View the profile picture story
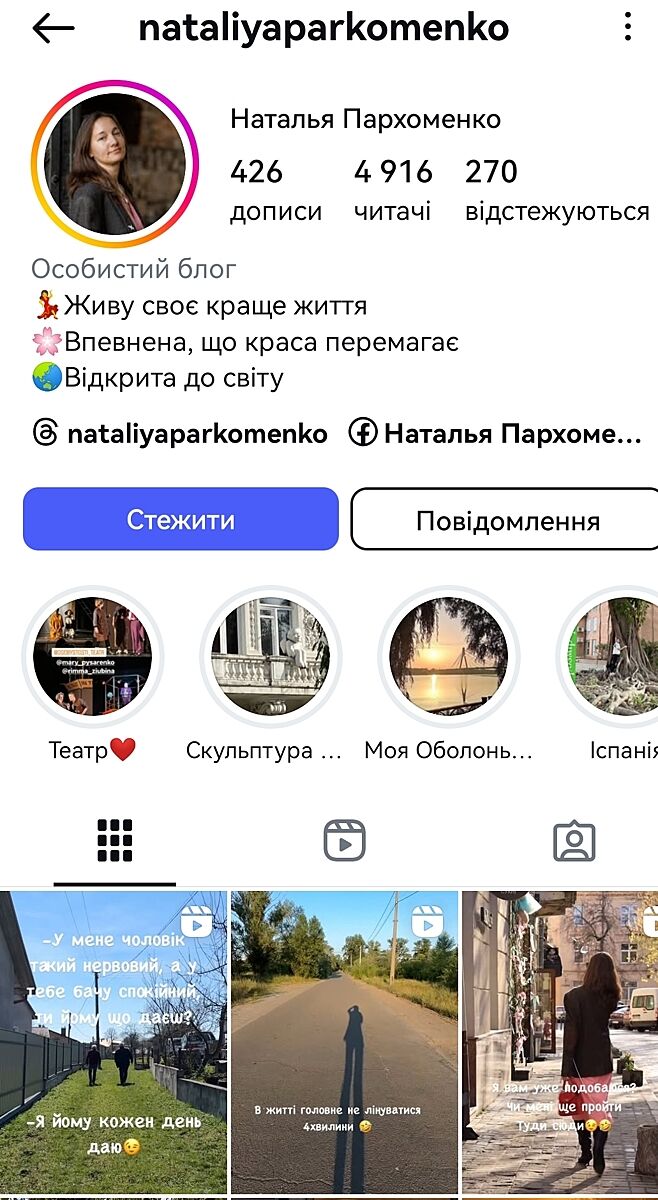This screenshot has height=1200, width=658. (x=115, y=164)
